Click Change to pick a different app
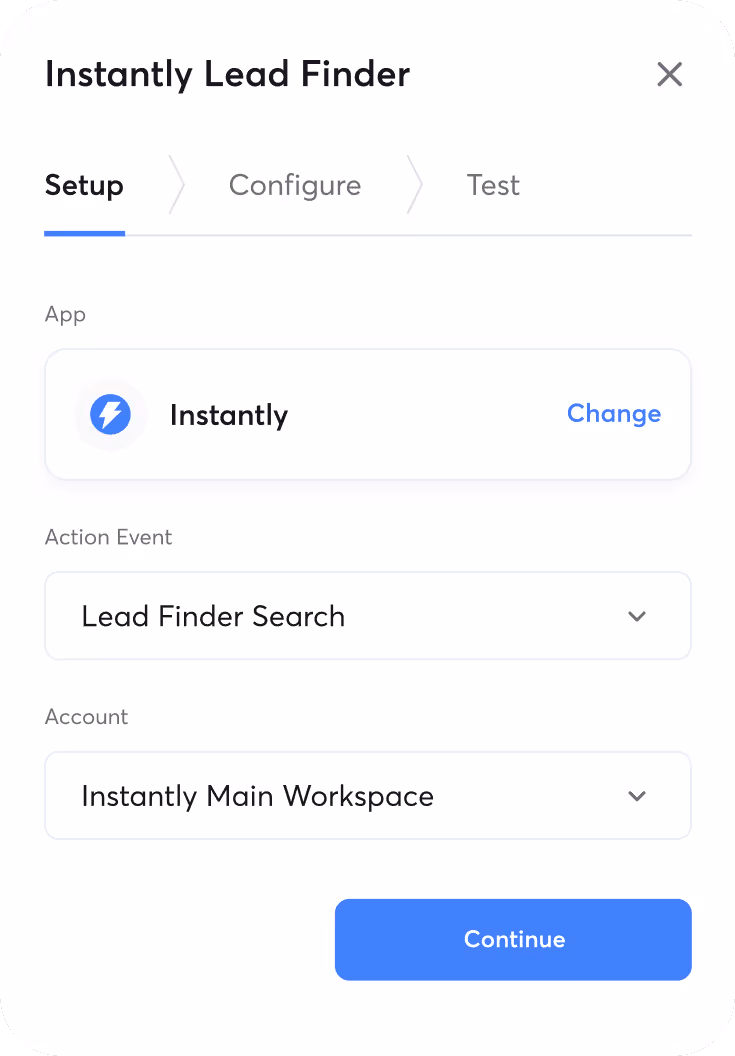 pos(613,413)
